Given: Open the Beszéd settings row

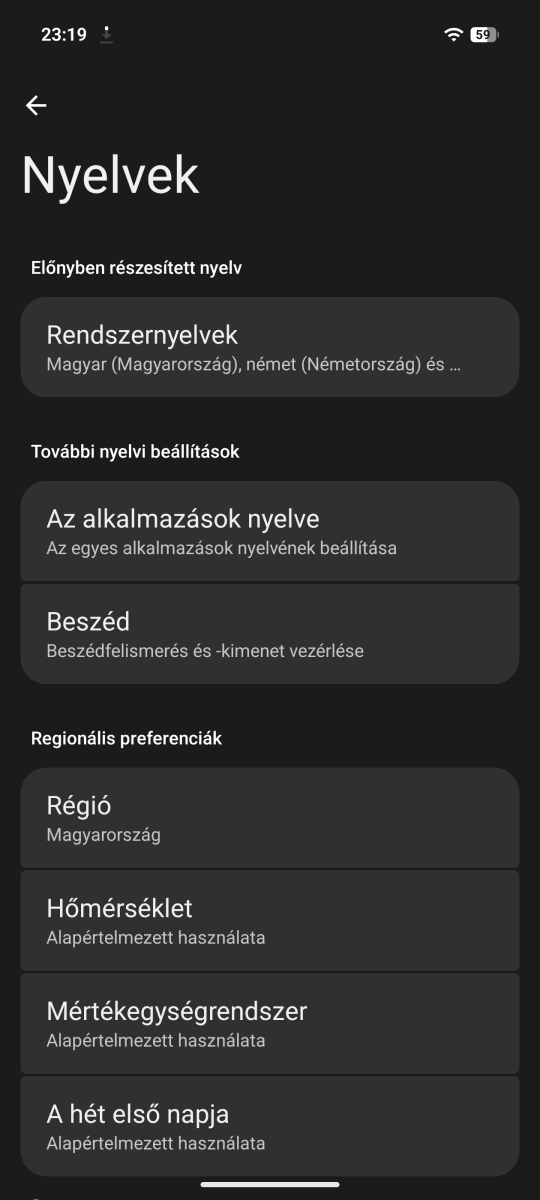Looking at the screenshot, I should [270, 634].
